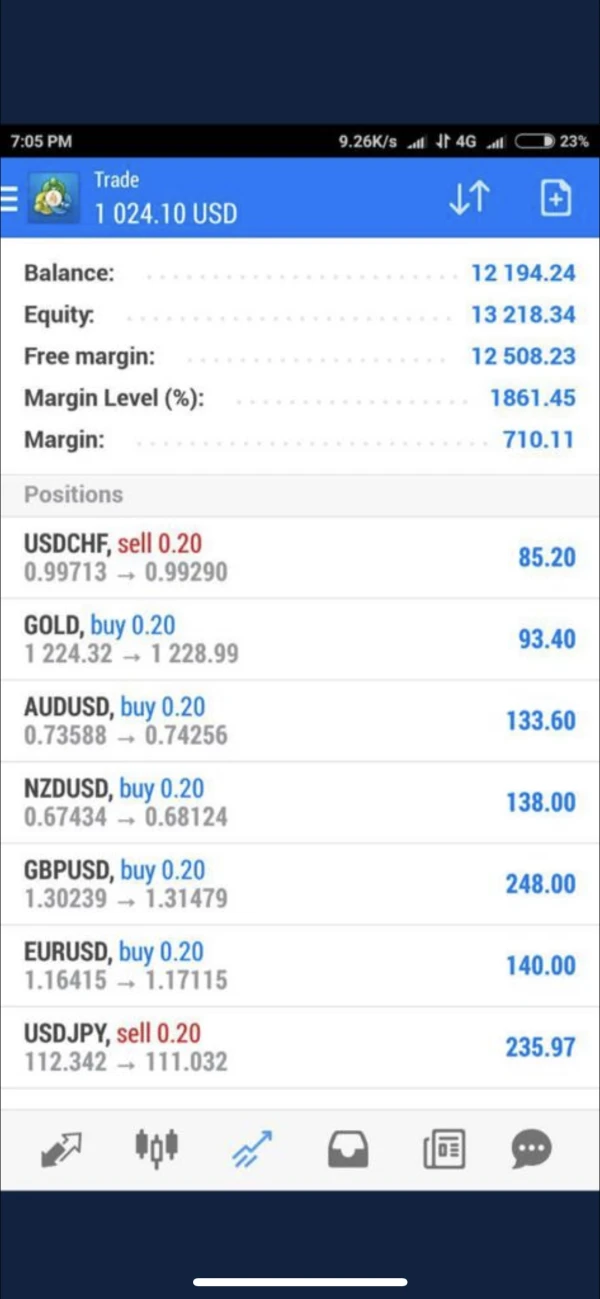The height and width of the screenshot is (1299, 600).
Task: Switch to the Quotes tab
Action: pyautogui.click(x=62, y=1150)
